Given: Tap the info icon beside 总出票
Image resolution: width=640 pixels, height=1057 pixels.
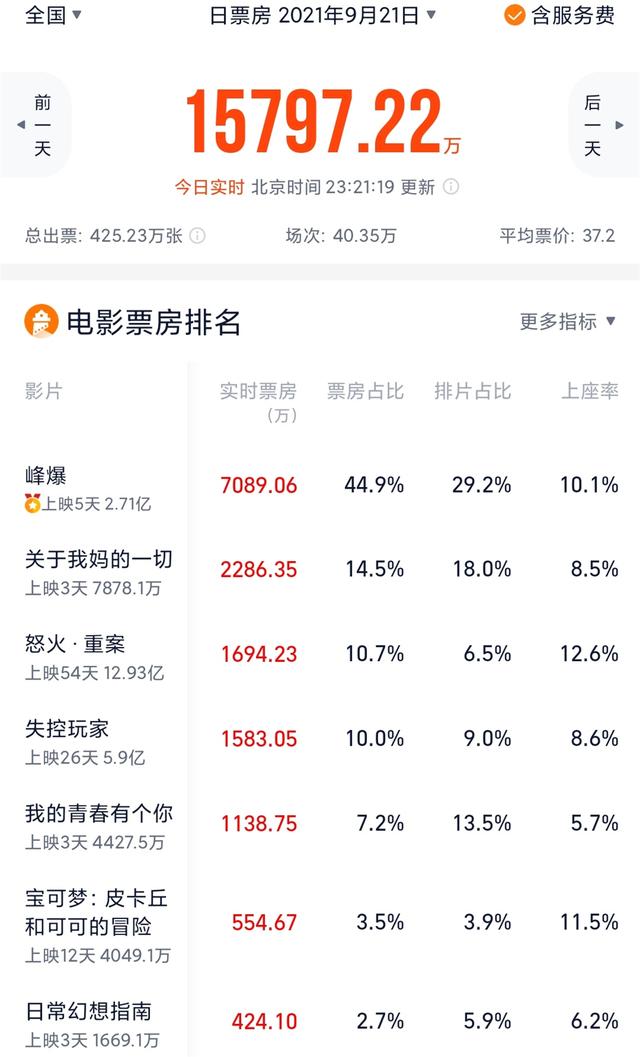Looking at the screenshot, I should click(x=197, y=235).
